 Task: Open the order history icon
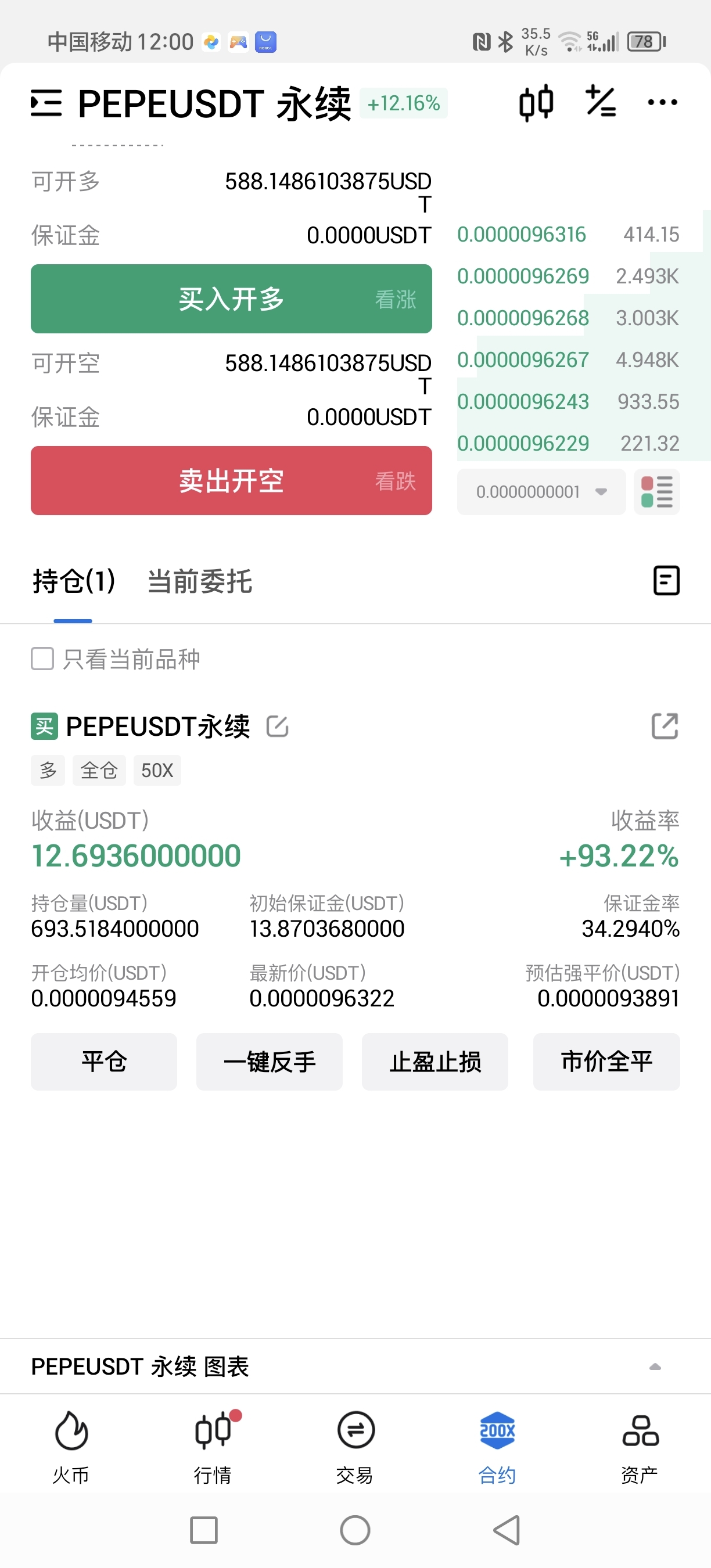point(666,581)
